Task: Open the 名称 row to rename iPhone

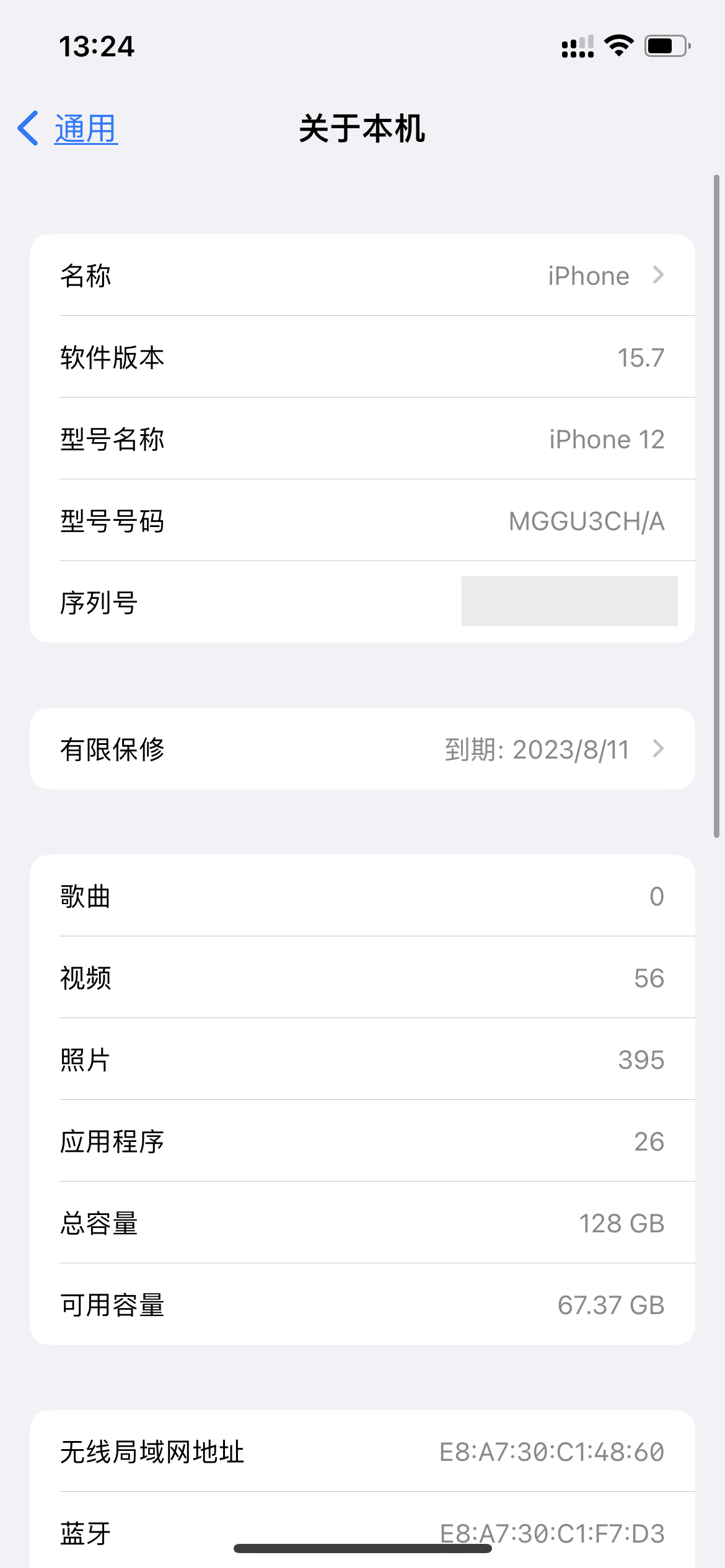Action: click(x=362, y=276)
